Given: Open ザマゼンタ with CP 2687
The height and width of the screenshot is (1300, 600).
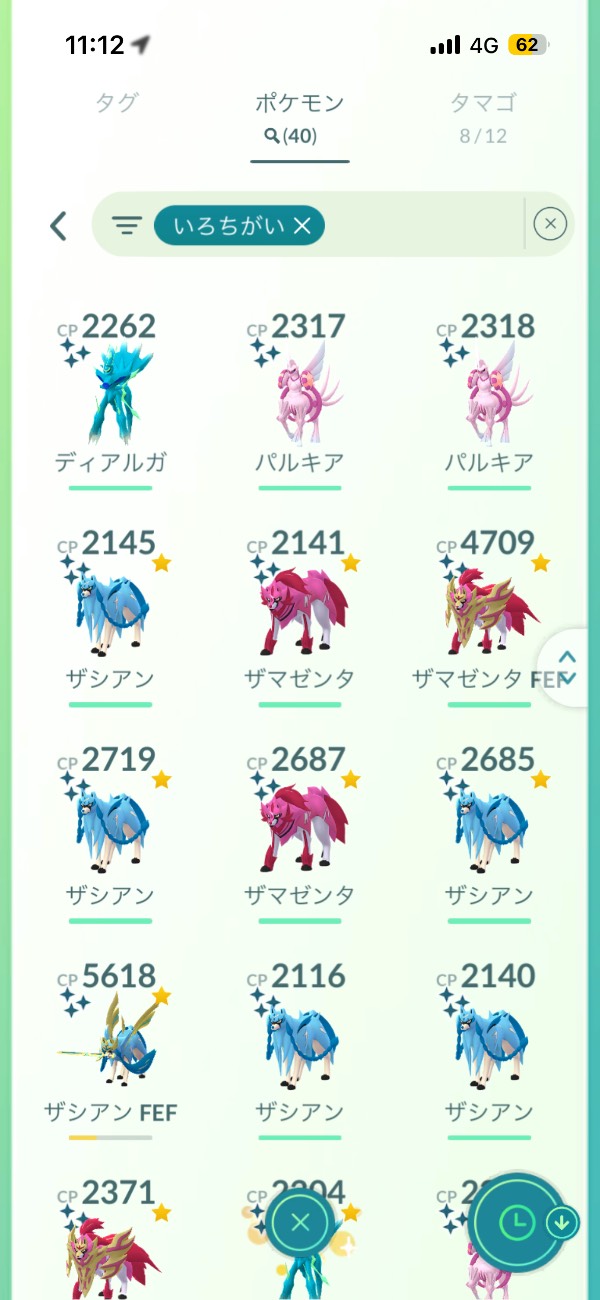Looking at the screenshot, I should point(300,828).
